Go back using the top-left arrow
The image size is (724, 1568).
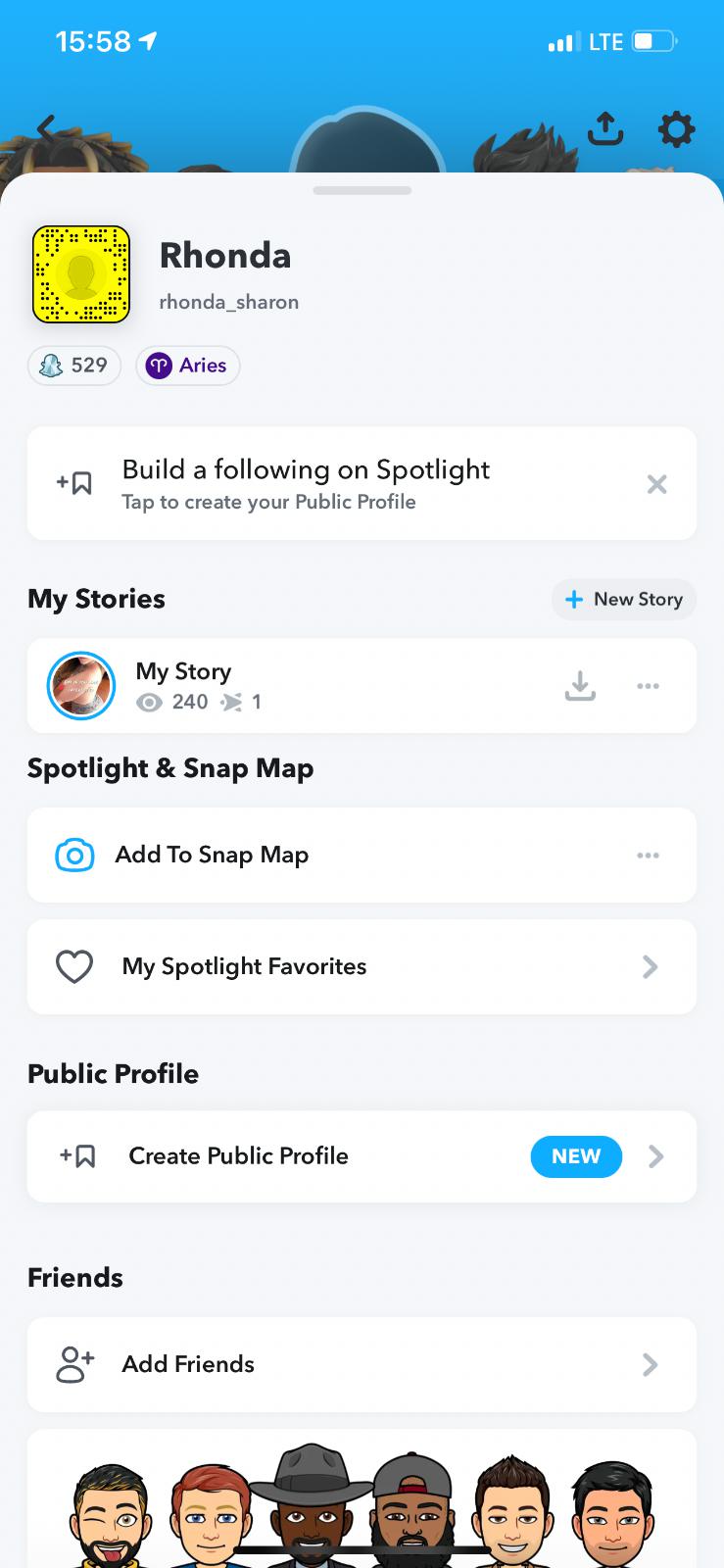pos(46,128)
